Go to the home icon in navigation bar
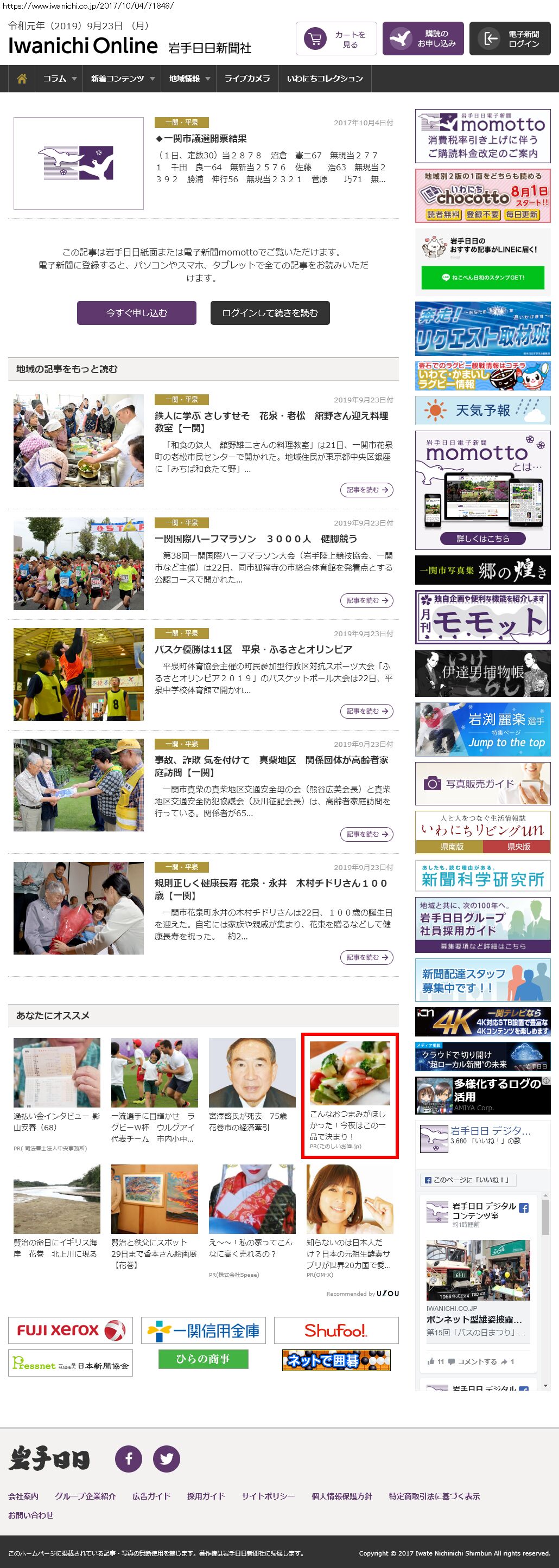The width and height of the screenshot is (559, 1568). pos(22,79)
